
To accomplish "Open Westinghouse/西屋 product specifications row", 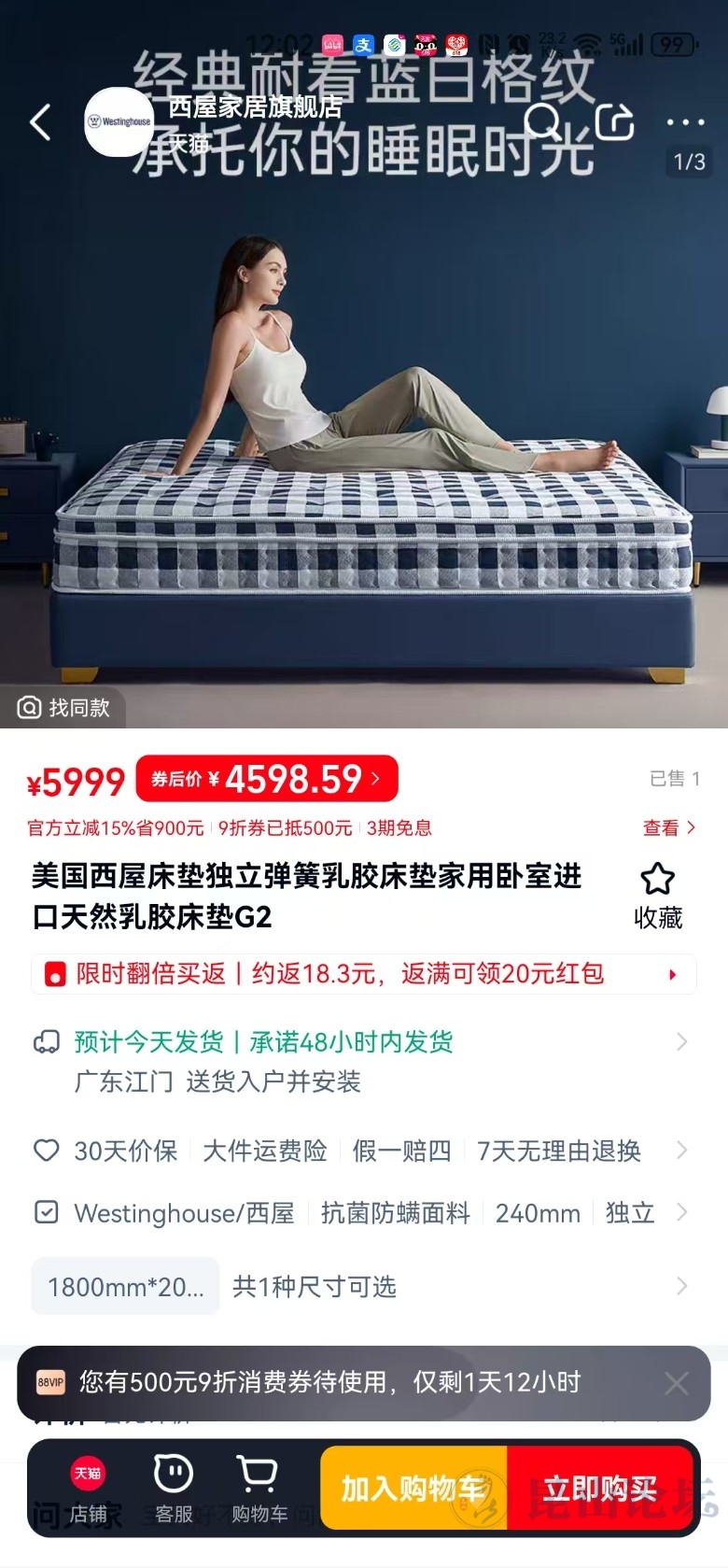I will click(364, 1212).
